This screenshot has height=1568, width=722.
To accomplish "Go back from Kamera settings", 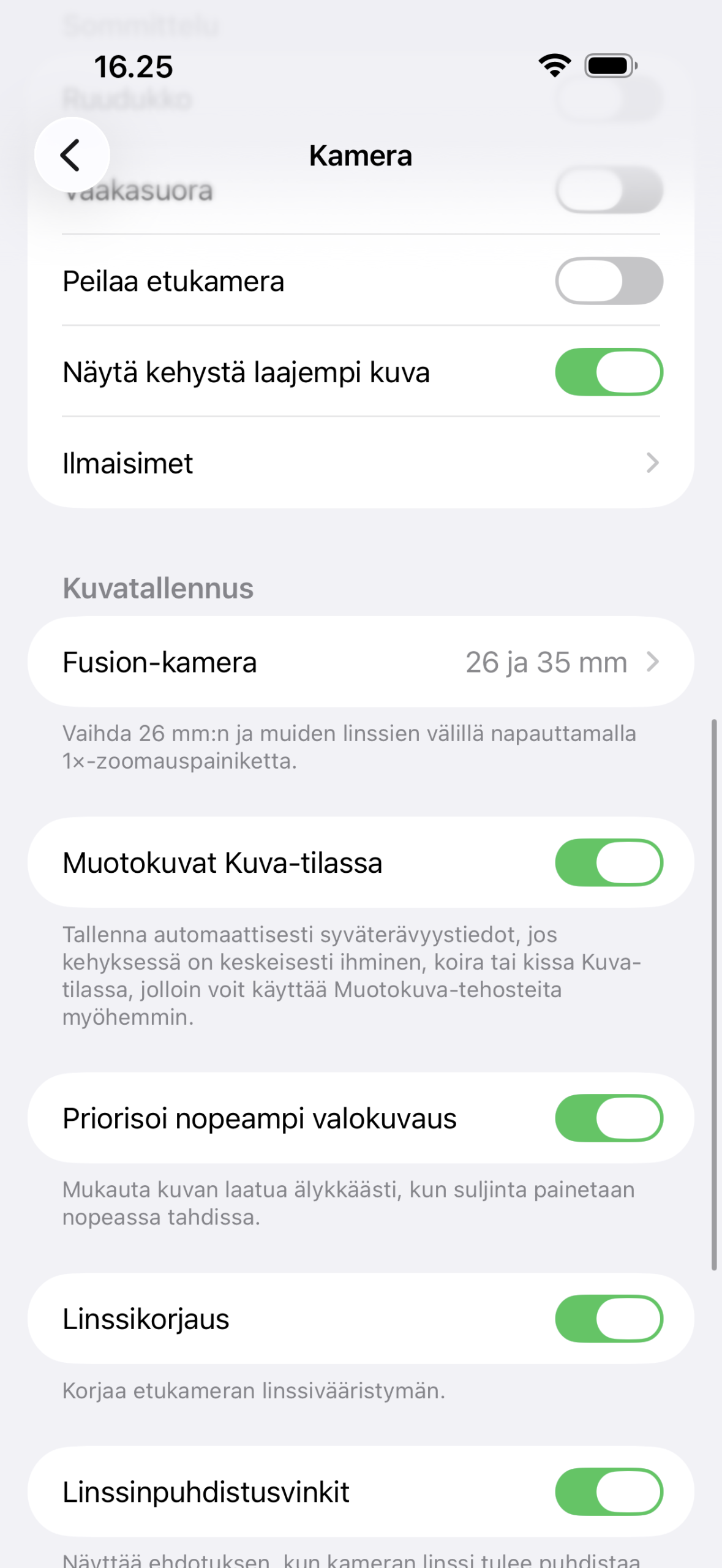I will tap(72, 155).
